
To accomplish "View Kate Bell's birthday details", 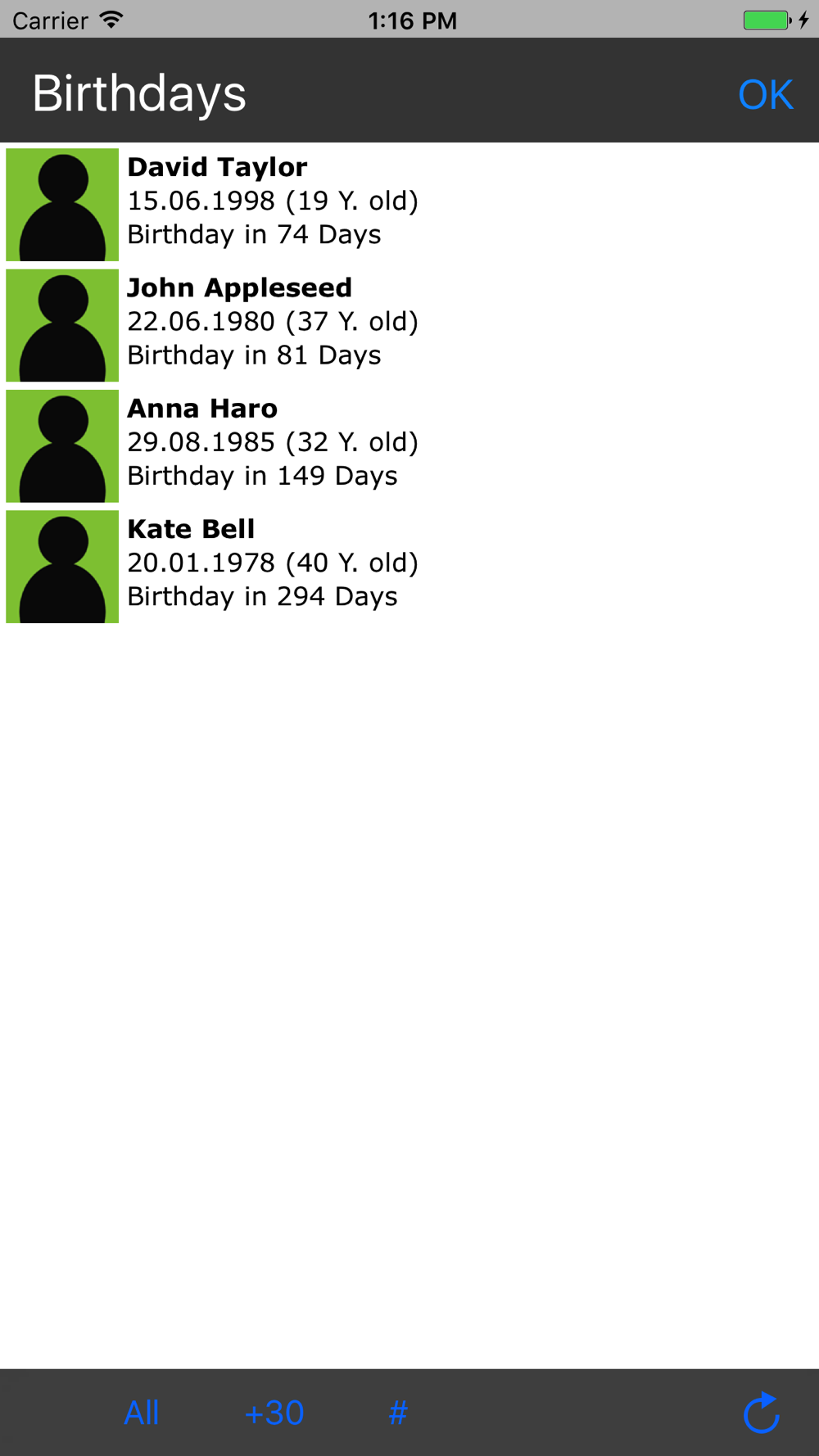I will tap(409, 567).
